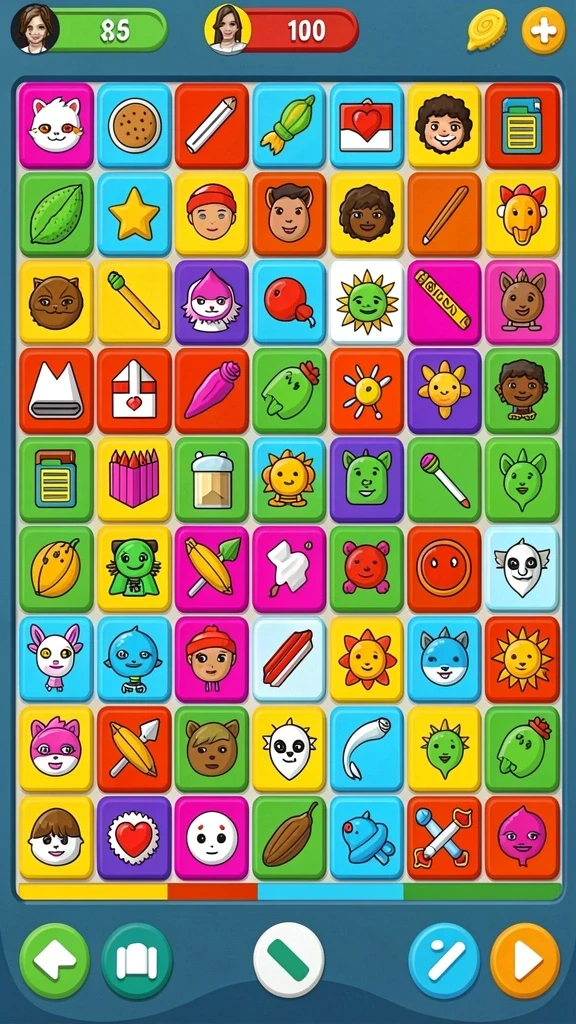Tap the orange play arrow button

(x=525, y=960)
